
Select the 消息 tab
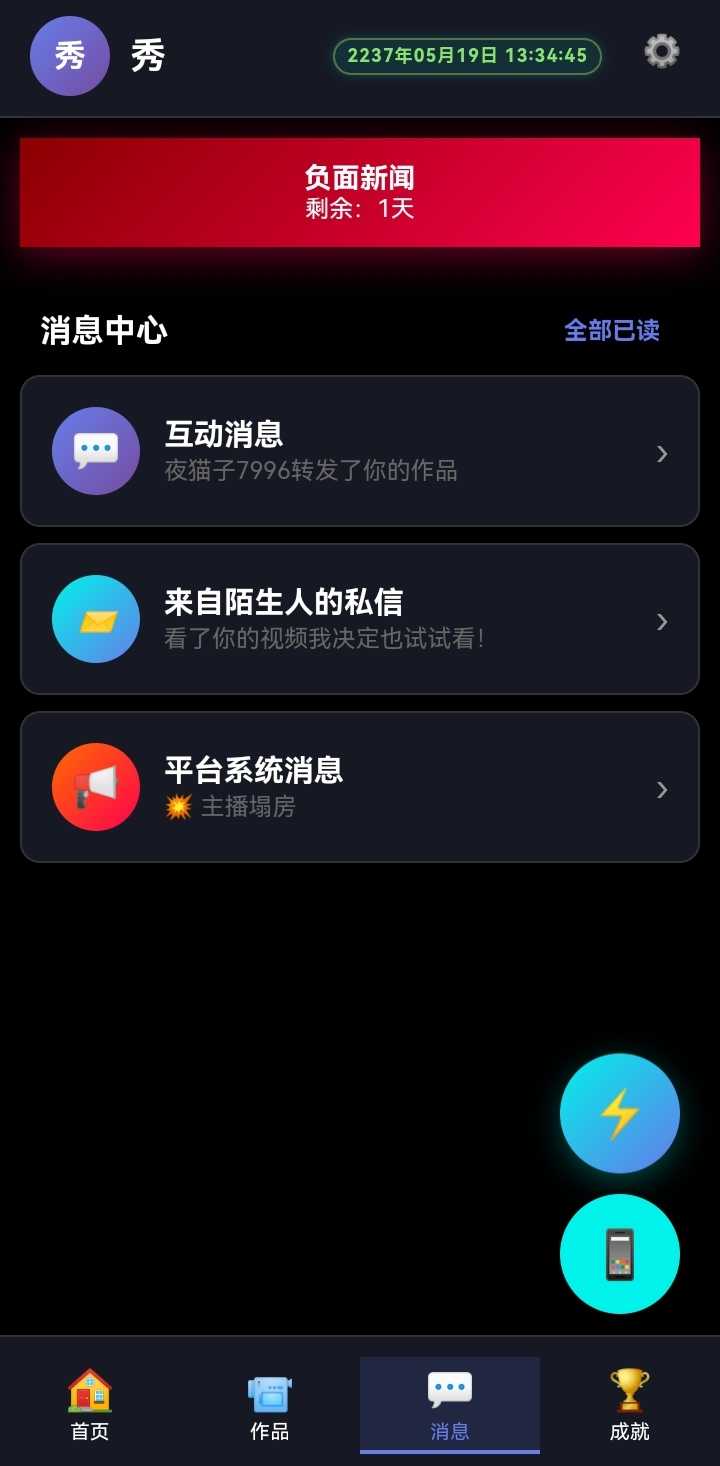click(450, 1404)
